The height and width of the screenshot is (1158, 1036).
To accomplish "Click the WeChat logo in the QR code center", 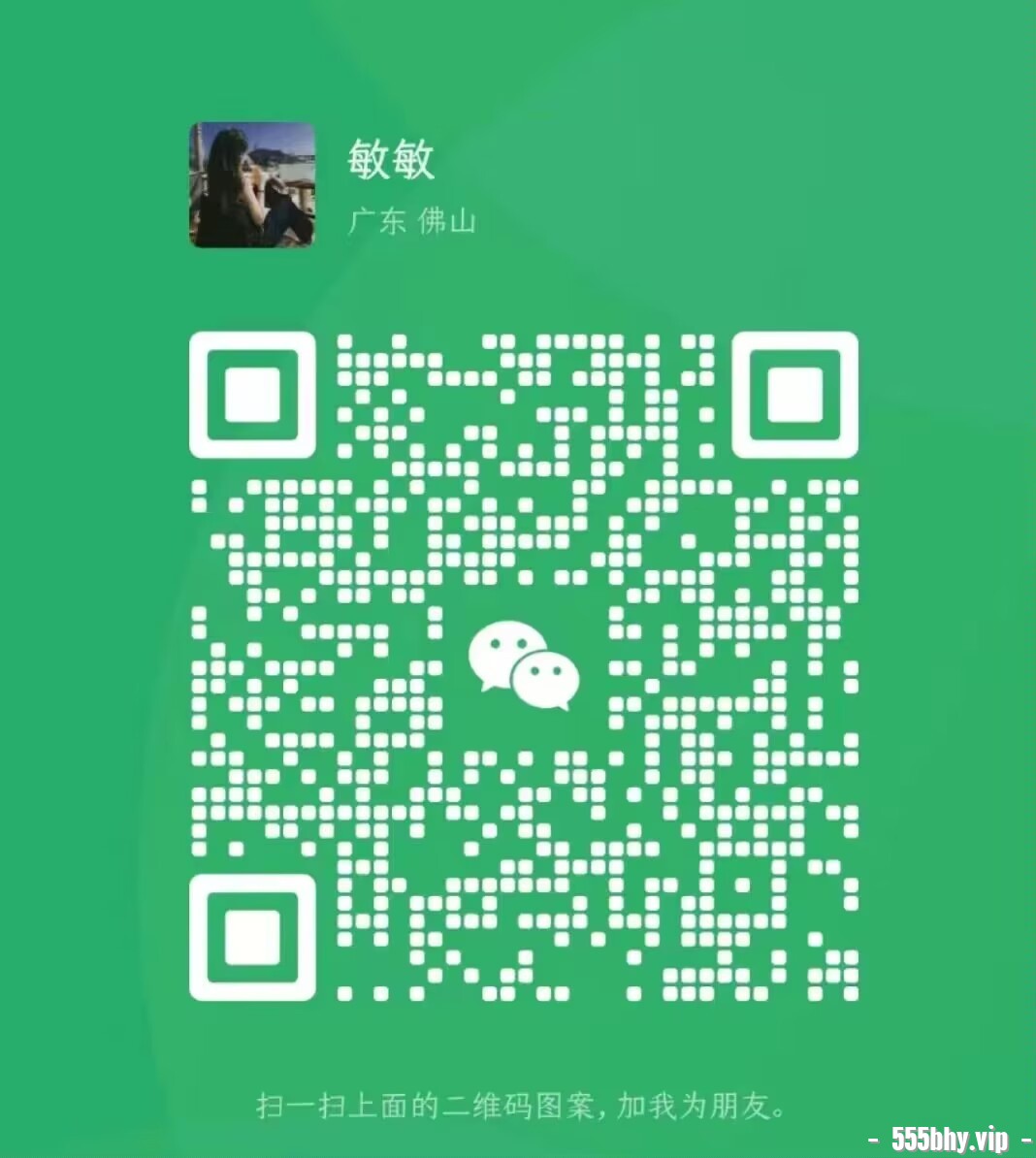I will [x=525, y=666].
